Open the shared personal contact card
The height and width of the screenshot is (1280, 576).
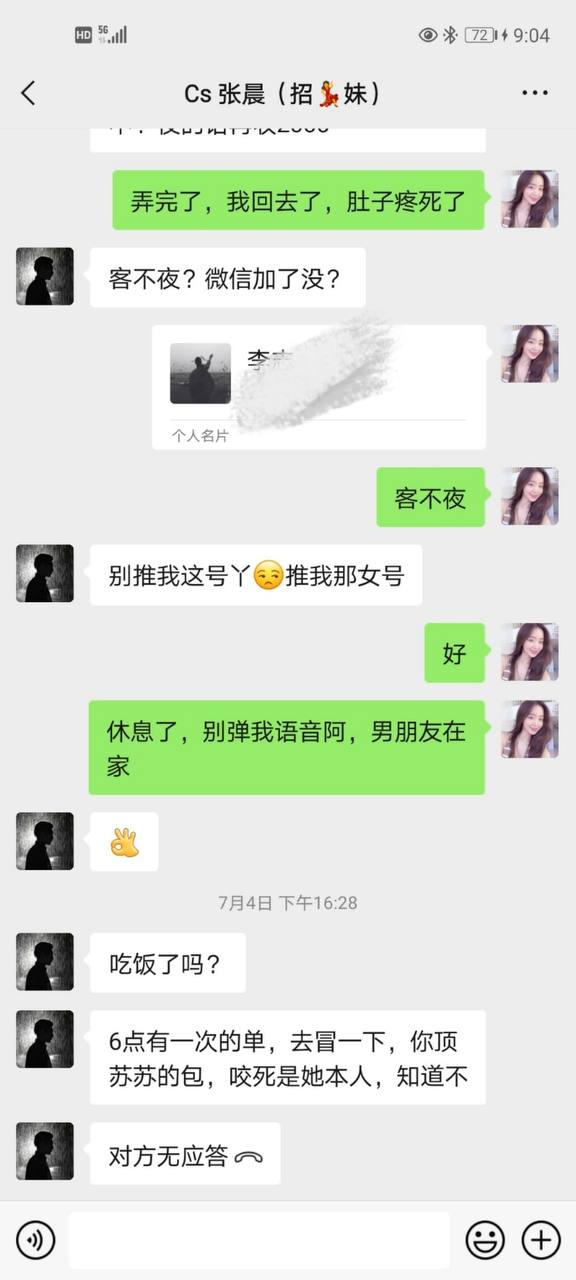[x=319, y=387]
